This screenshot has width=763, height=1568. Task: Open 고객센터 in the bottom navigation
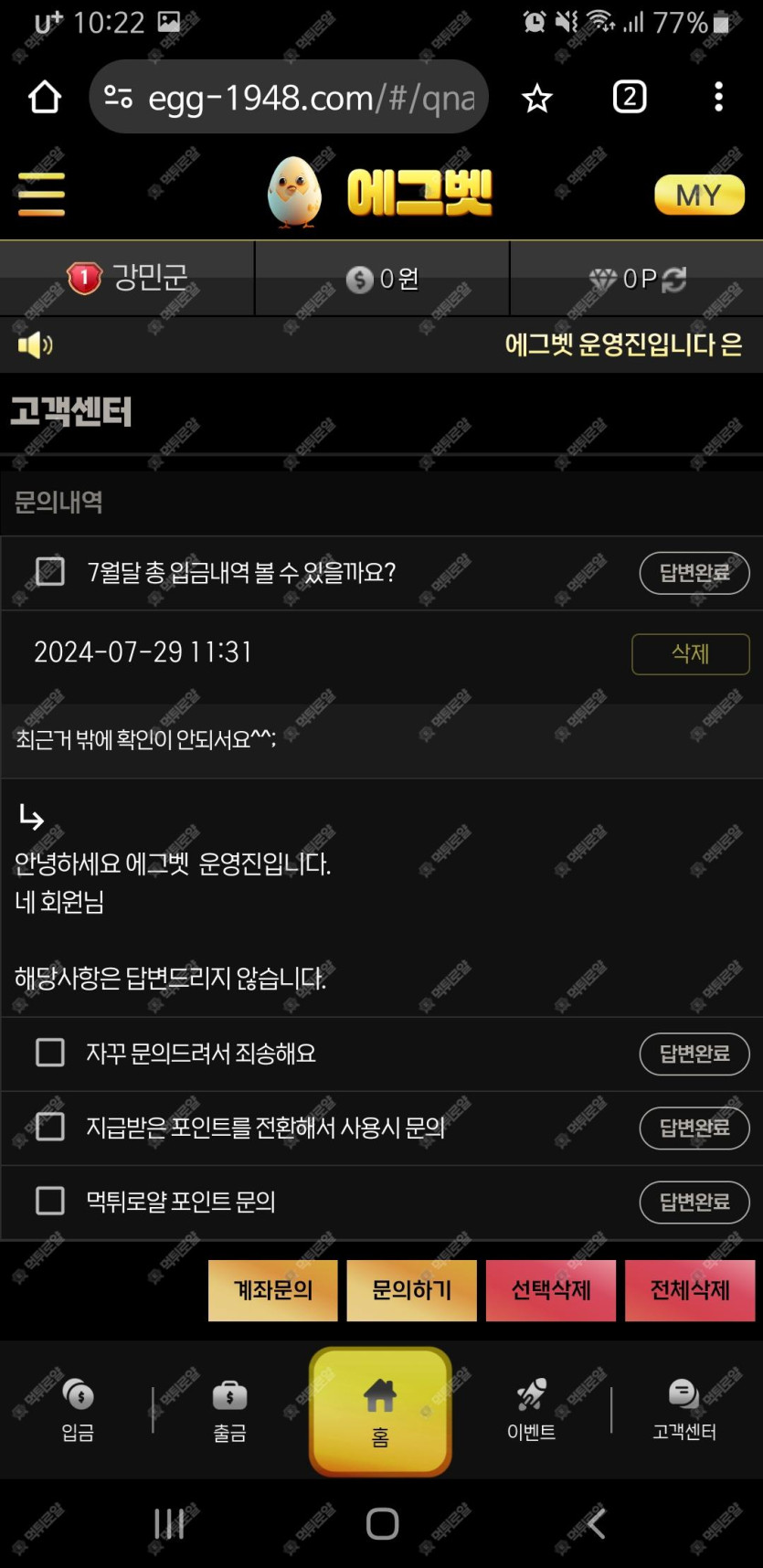coord(684,1410)
